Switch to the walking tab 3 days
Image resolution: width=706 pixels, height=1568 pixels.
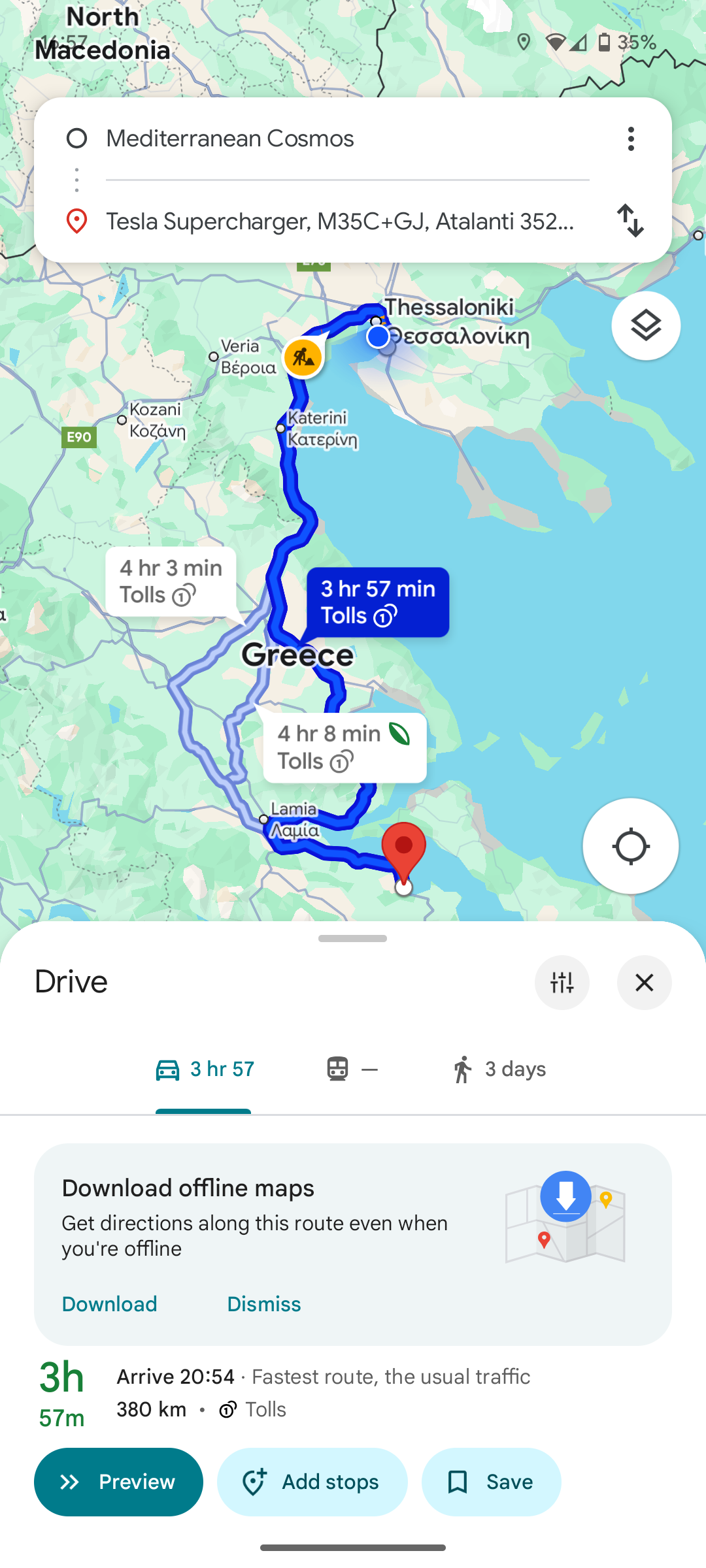pyautogui.click(x=499, y=1070)
